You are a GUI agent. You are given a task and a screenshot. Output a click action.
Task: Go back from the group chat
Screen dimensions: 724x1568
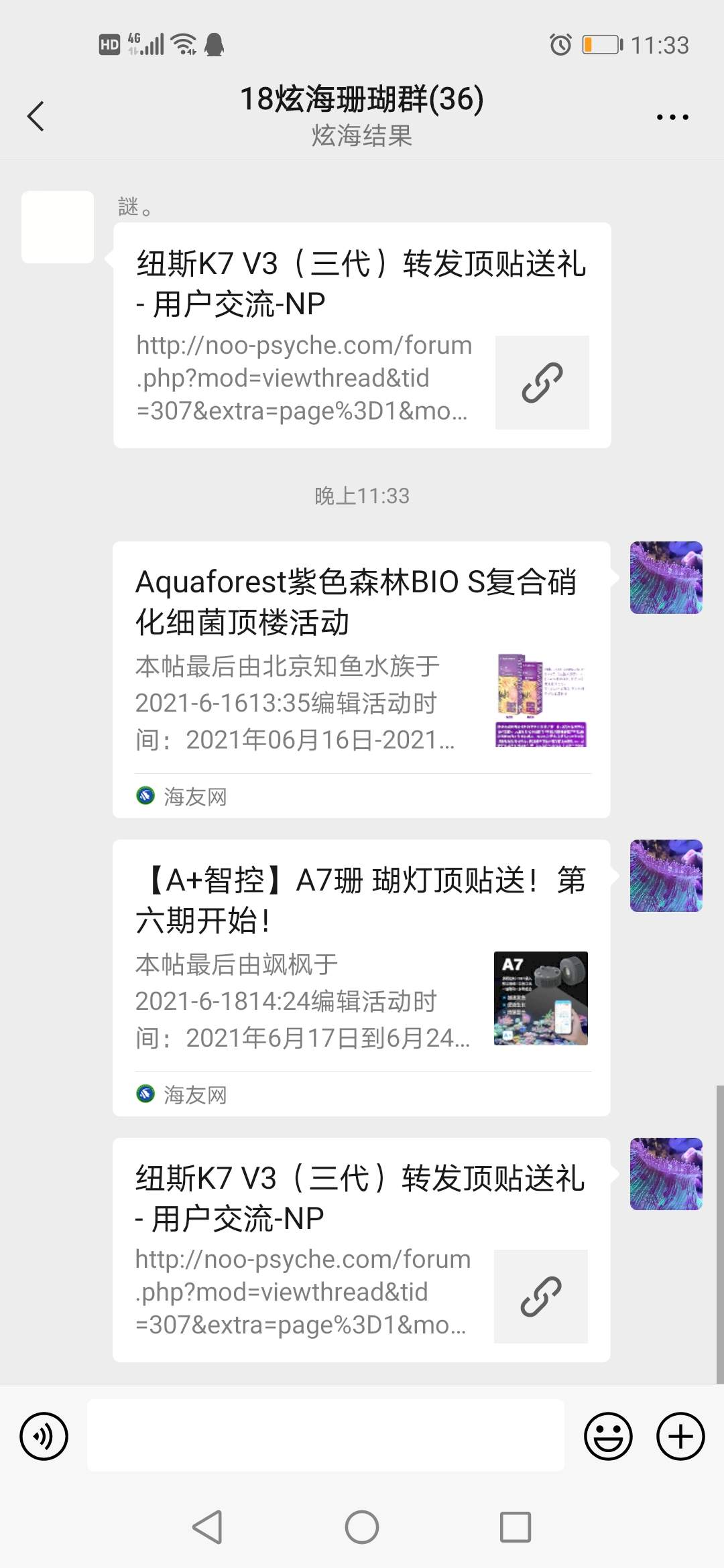(36, 117)
